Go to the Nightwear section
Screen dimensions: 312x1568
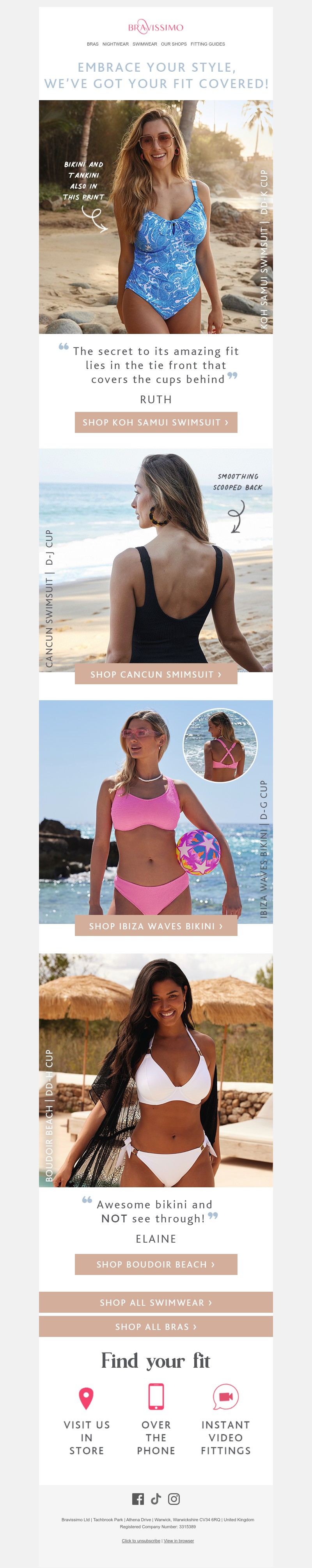(115, 44)
